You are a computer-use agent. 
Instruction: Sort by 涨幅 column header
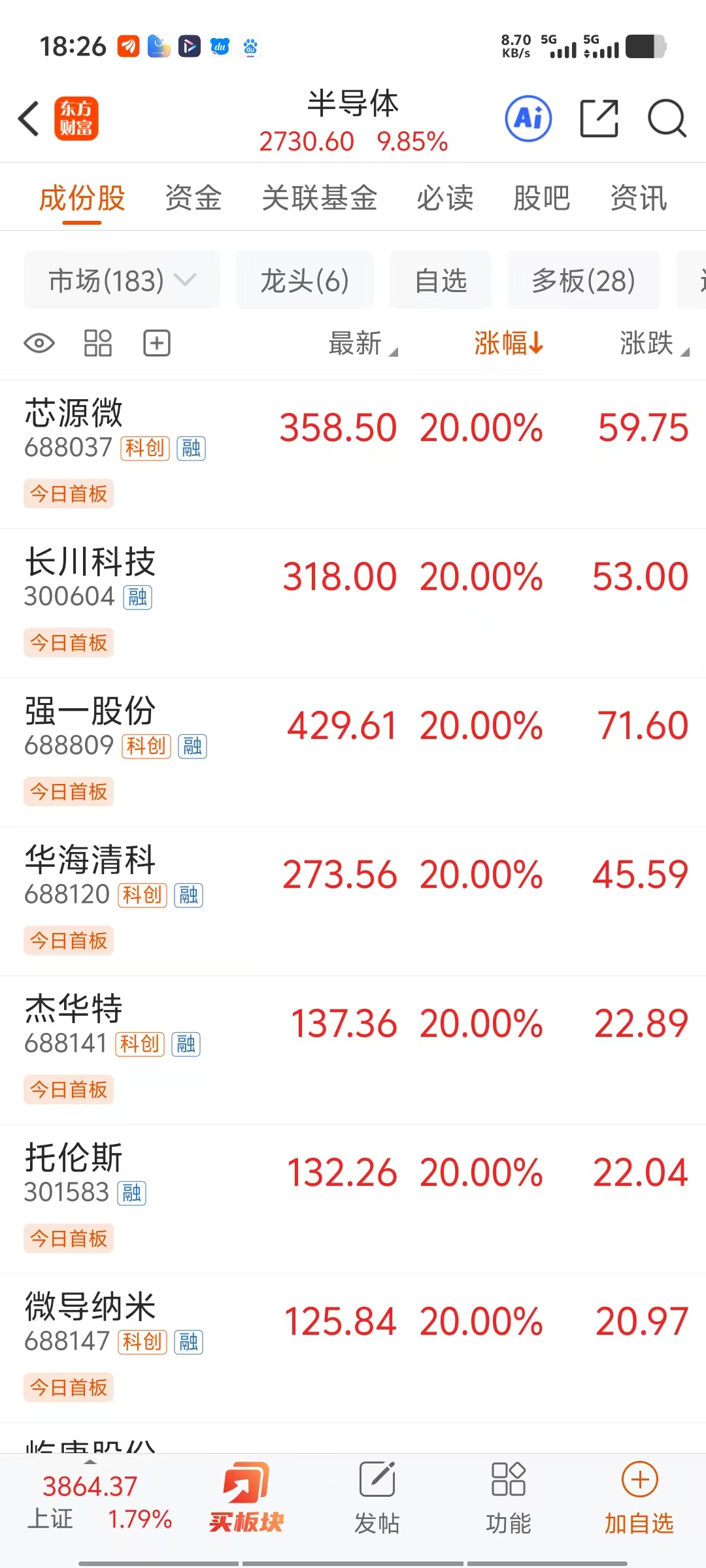click(509, 343)
